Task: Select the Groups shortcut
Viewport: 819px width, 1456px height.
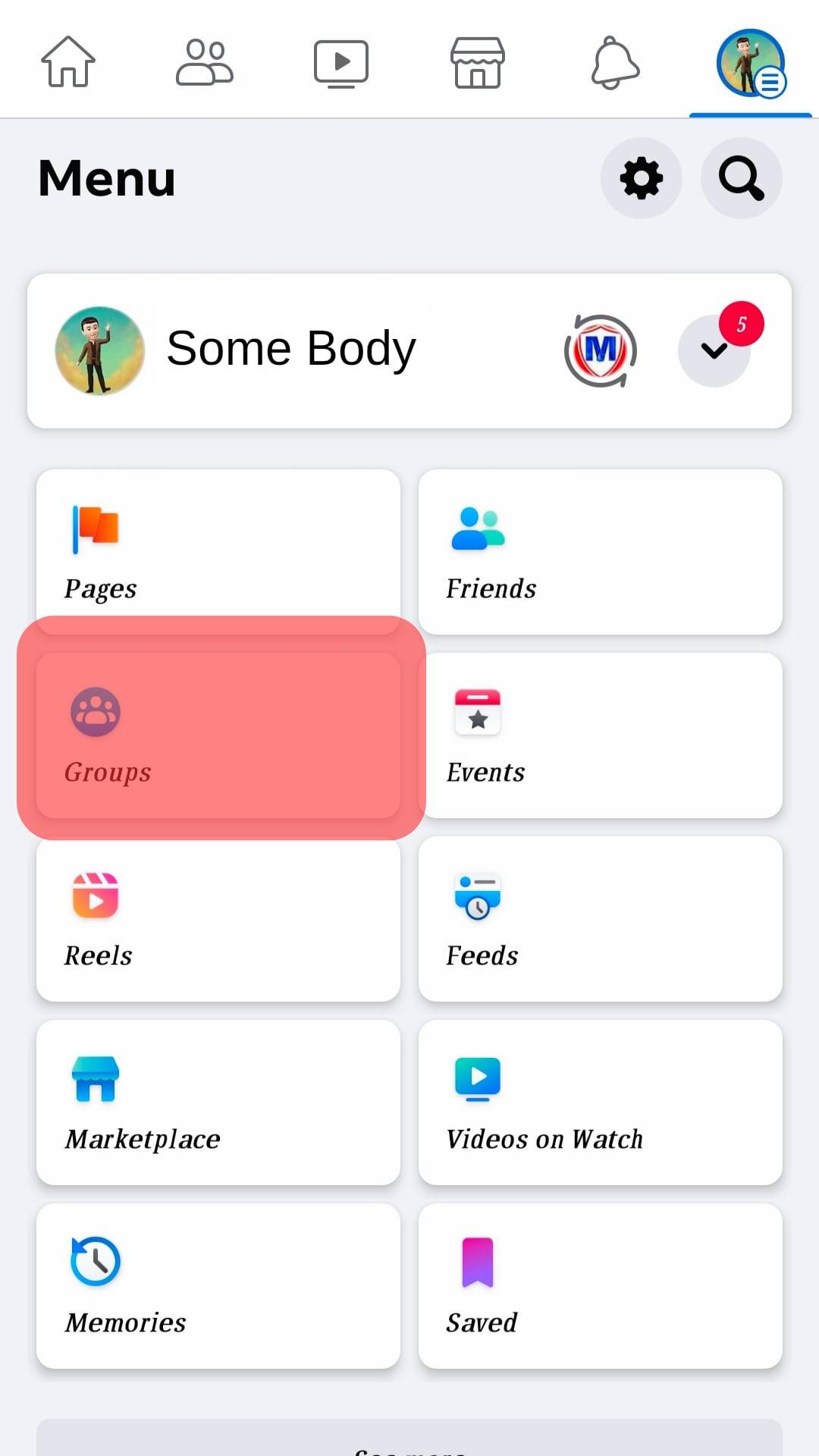Action: click(x=218, y=735)
